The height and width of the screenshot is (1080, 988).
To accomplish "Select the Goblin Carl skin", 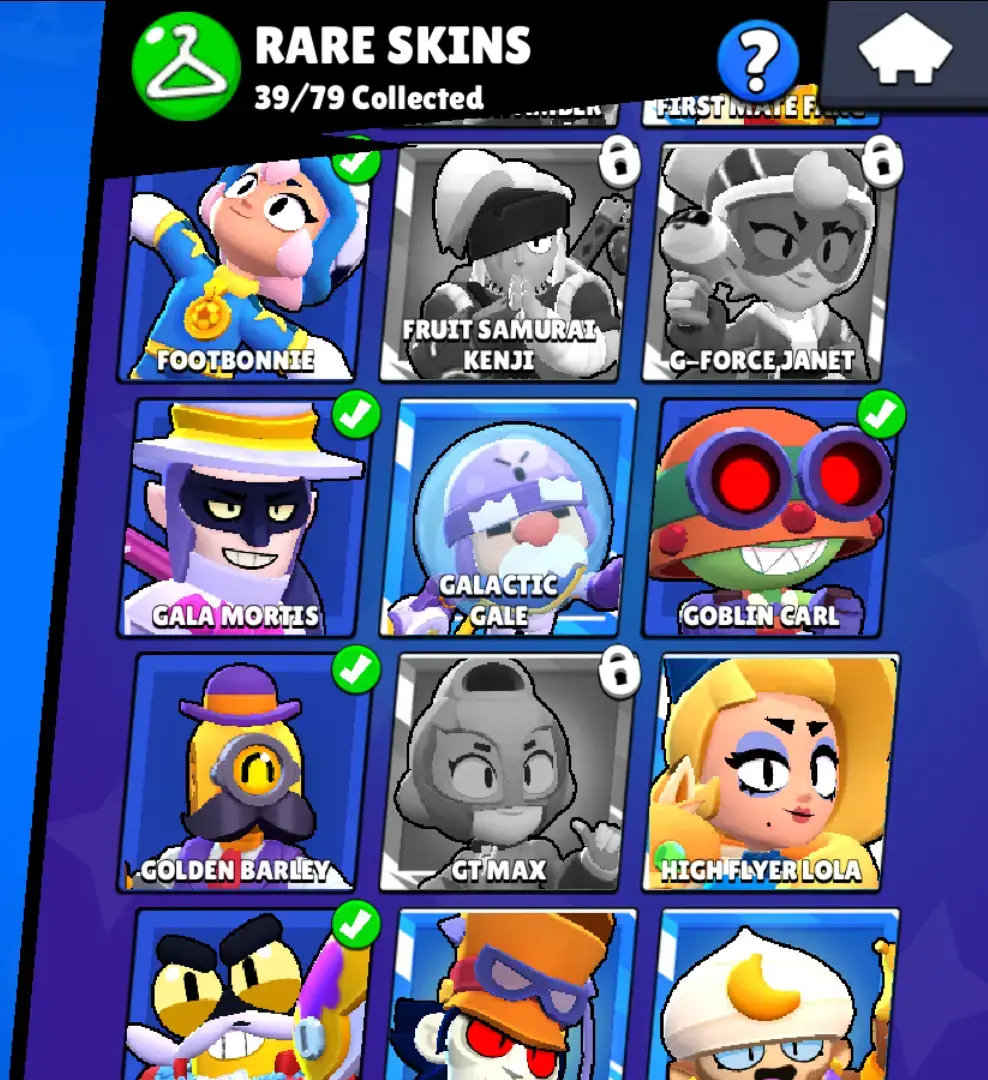I will coord(771,517).
